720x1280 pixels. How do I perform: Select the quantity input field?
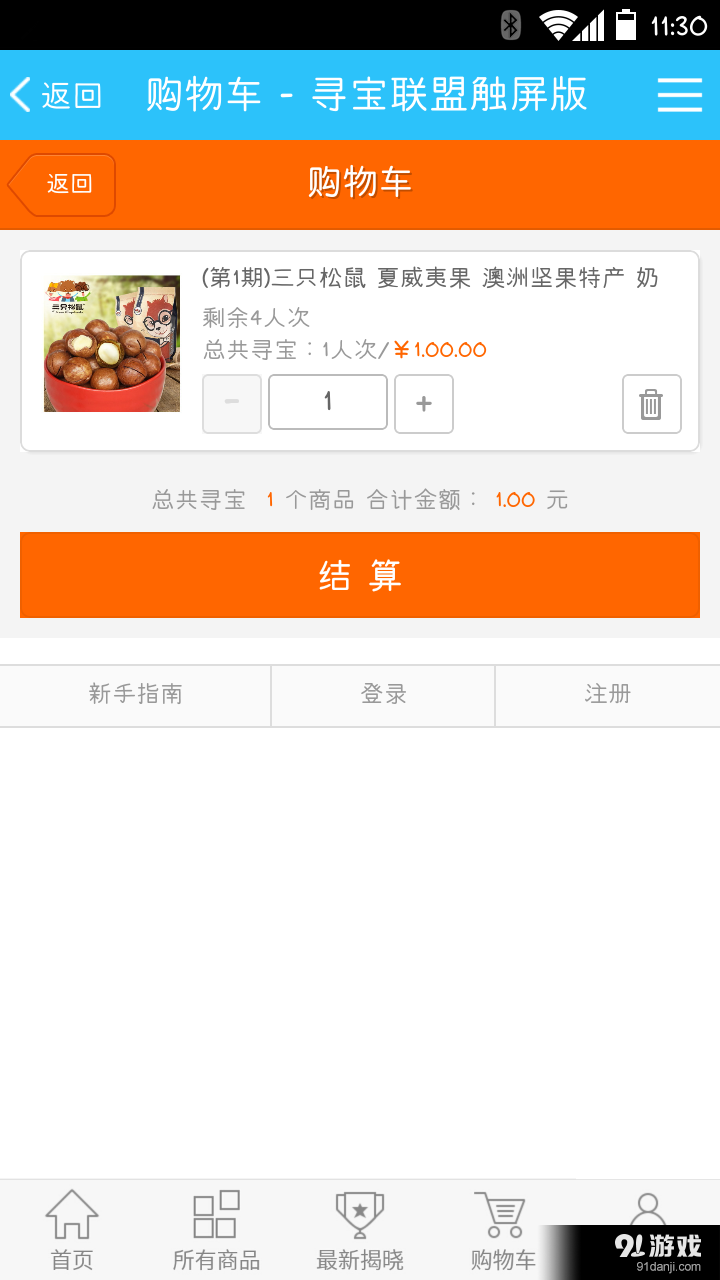coord(328,402)
